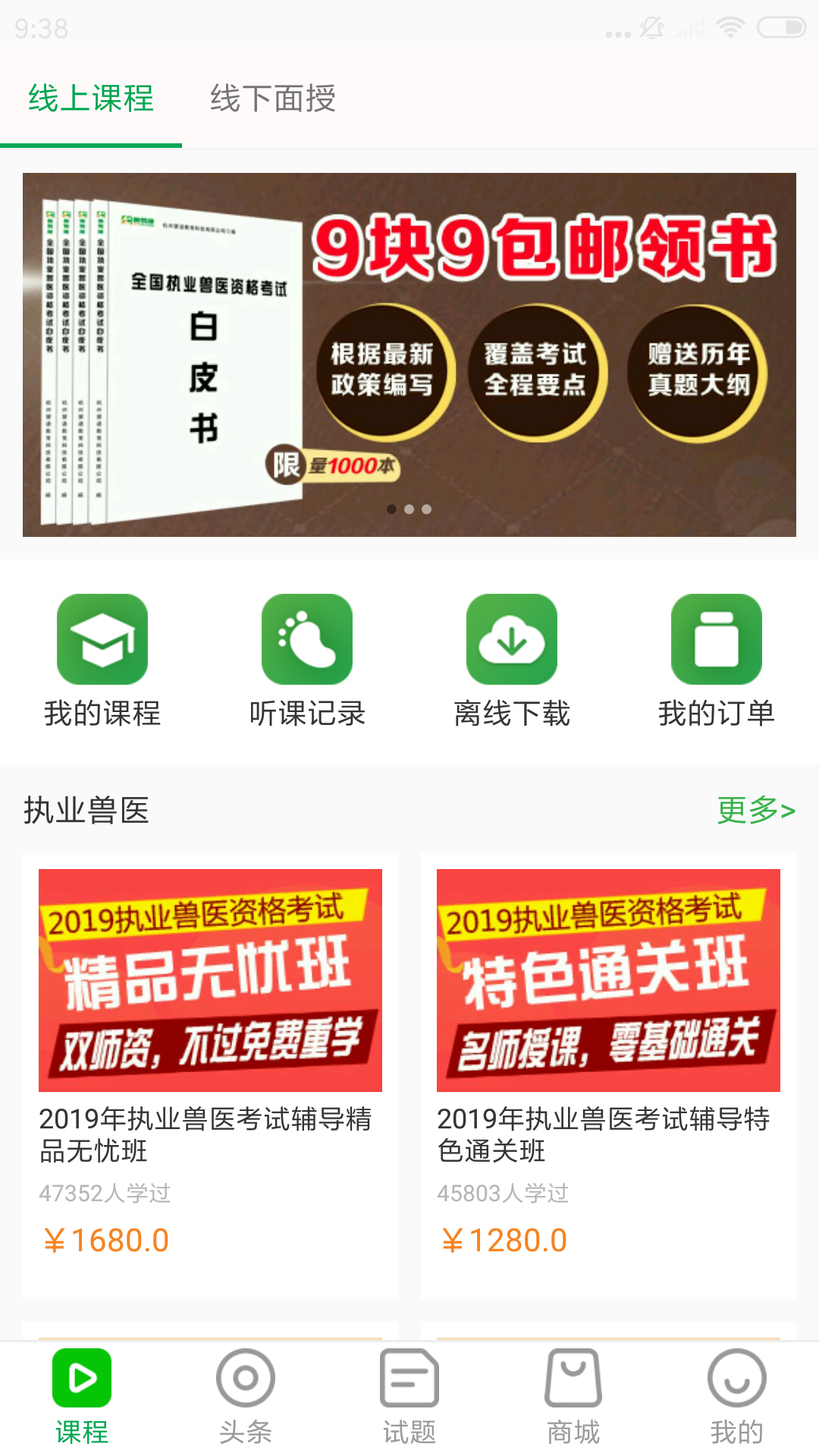819x1456 pixels.
Task: Open 听课记录 (listening history) footprint icon
Action: [x=307, y=639]
